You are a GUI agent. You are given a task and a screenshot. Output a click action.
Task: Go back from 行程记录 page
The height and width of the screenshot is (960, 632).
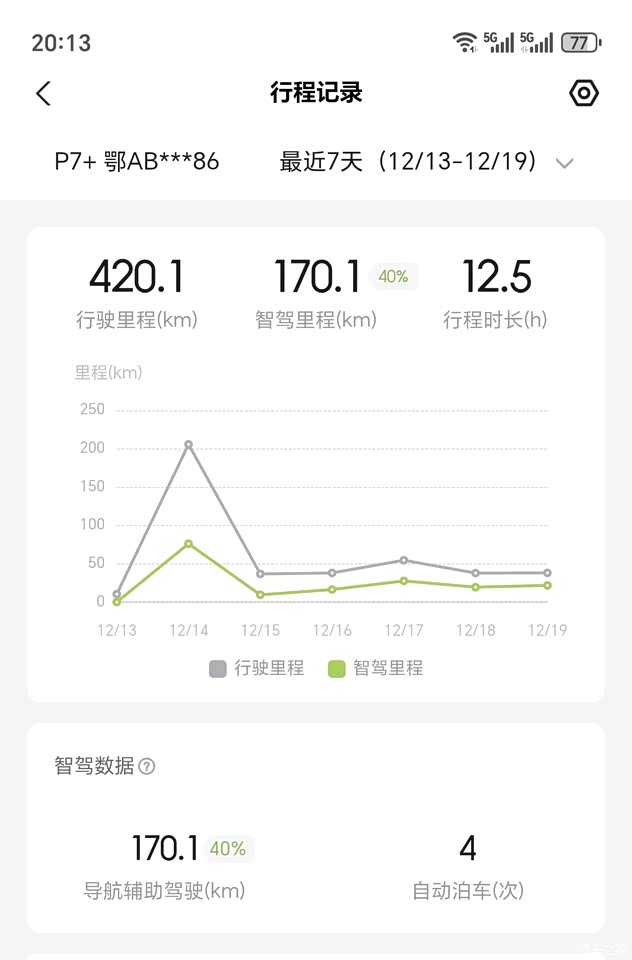(x=43, y=94)
